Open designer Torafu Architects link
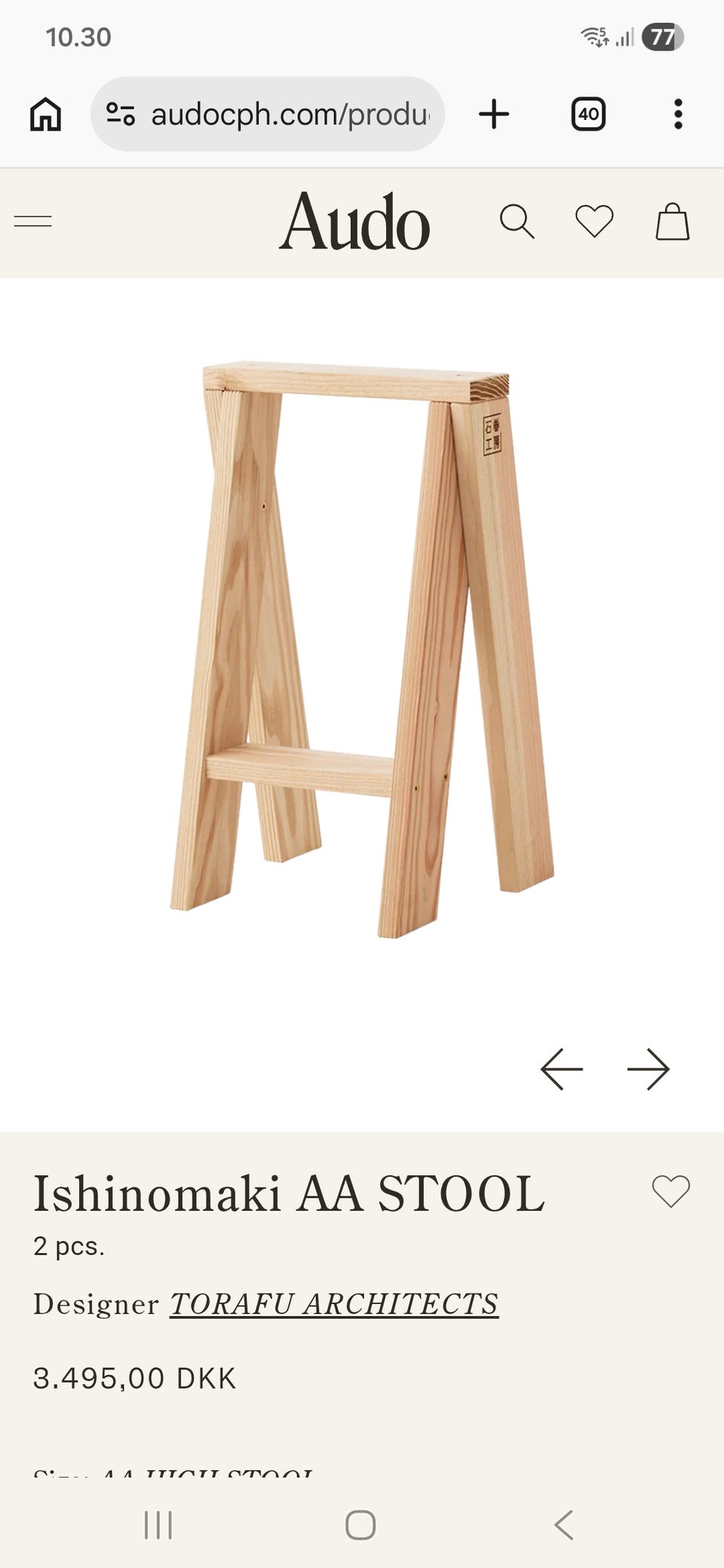The height and width of the screenshot is (1568, 724). 333,1303
